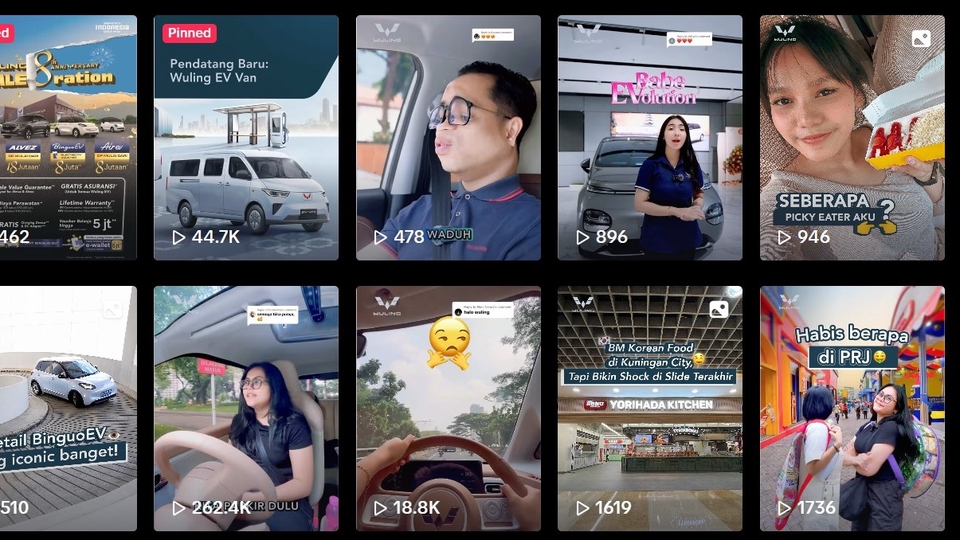
Task: Open the Babe EVolution video
Action: 650,137
